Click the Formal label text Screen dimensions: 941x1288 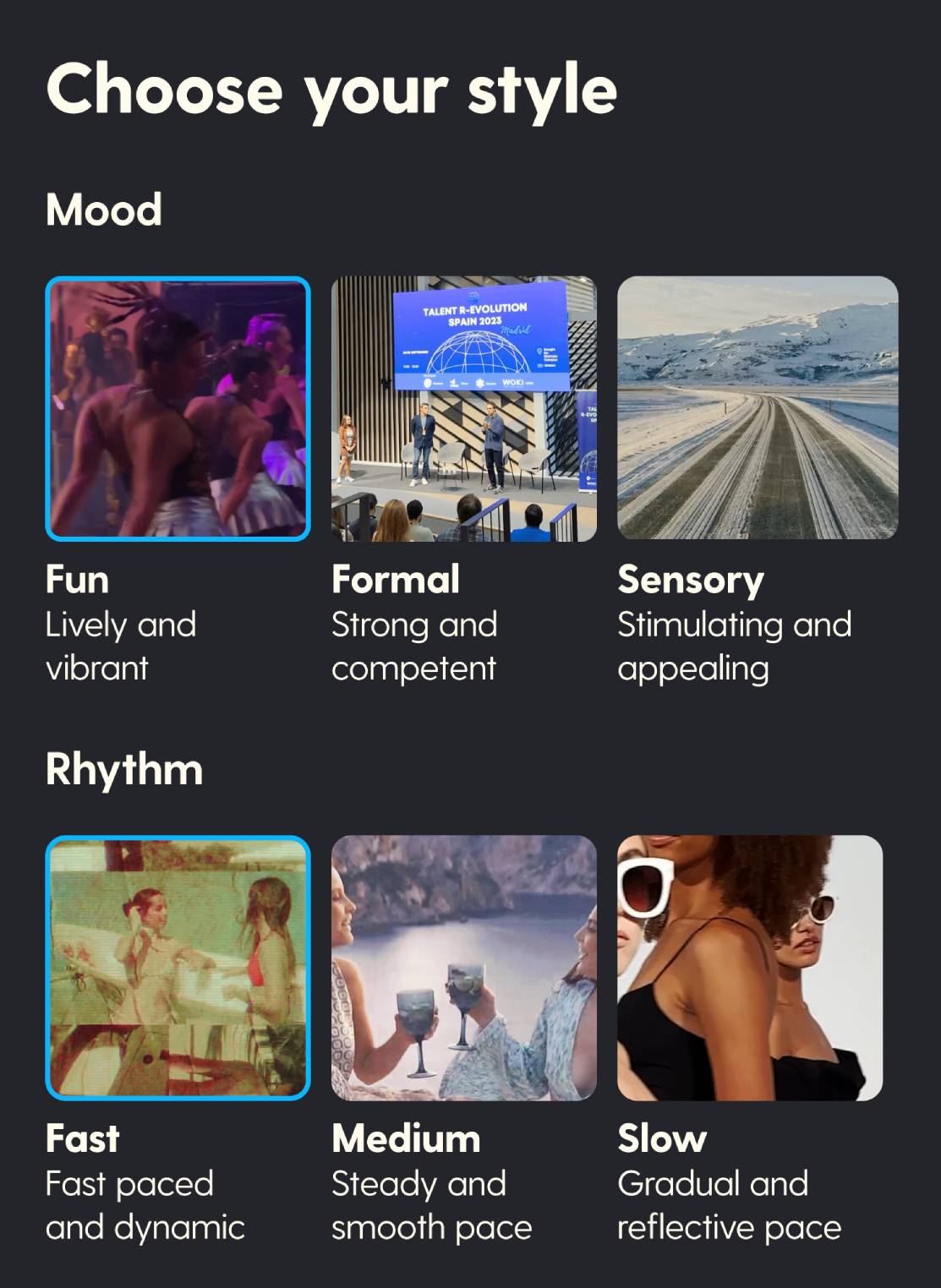pyautogui.click(x=395, y=580)
